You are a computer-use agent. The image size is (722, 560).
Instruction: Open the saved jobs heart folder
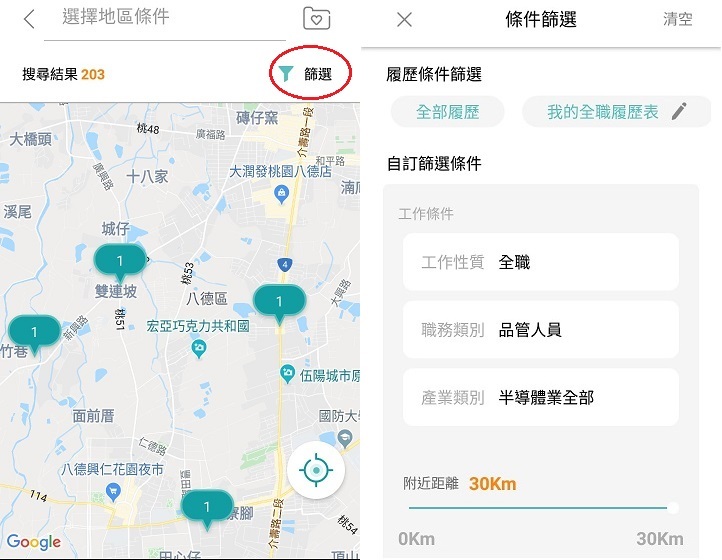point(316,19)
